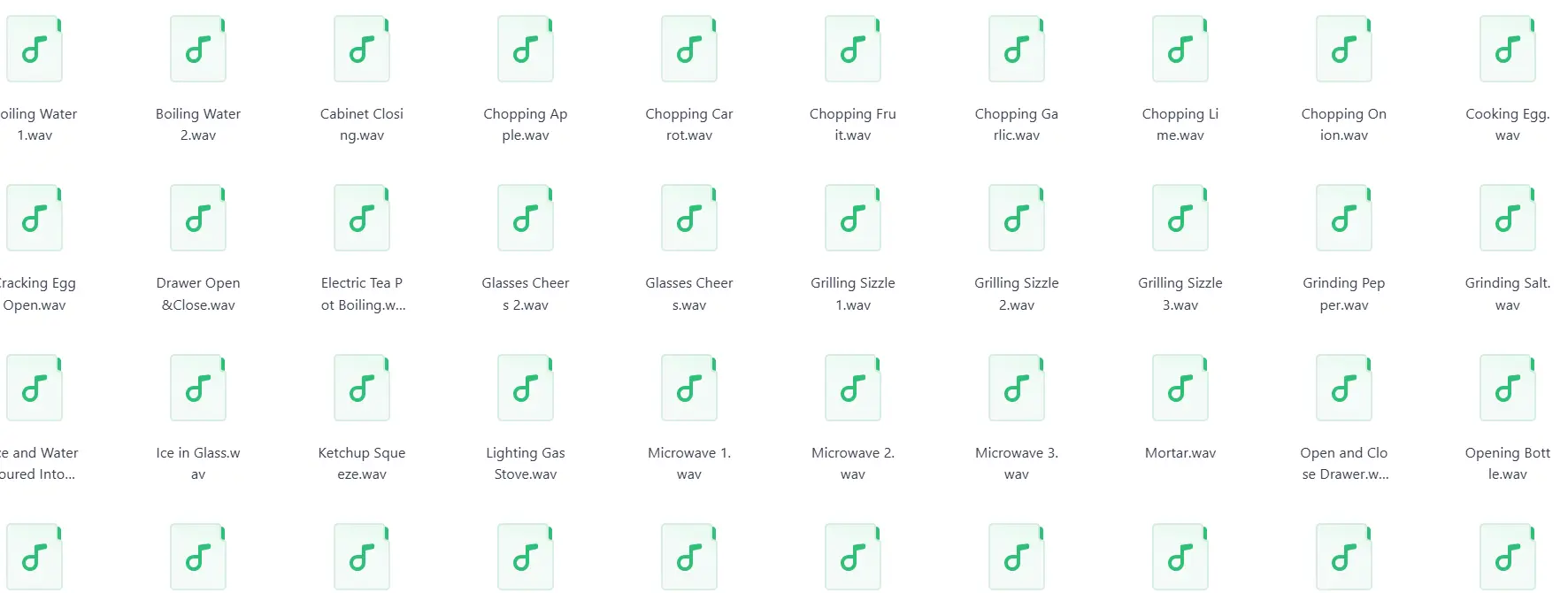Select Grinding Pepper.wav file
Image resolution: width=1568 pixels, height=593 pixels.
1343,219
